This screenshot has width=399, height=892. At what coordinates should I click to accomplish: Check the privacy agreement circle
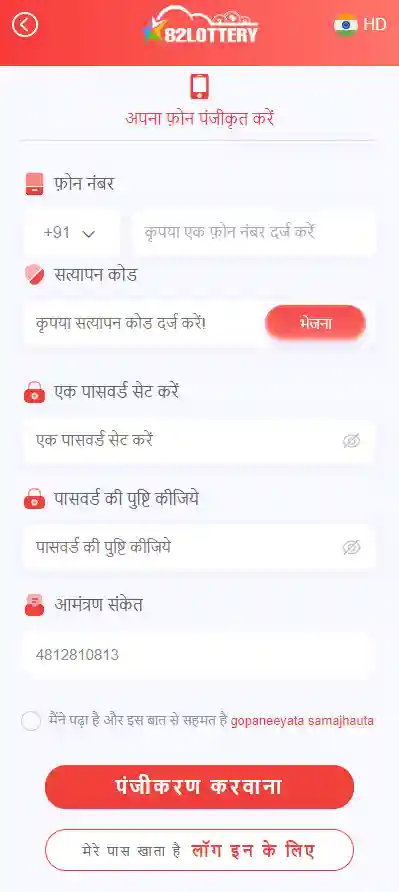tap(31, 721)
